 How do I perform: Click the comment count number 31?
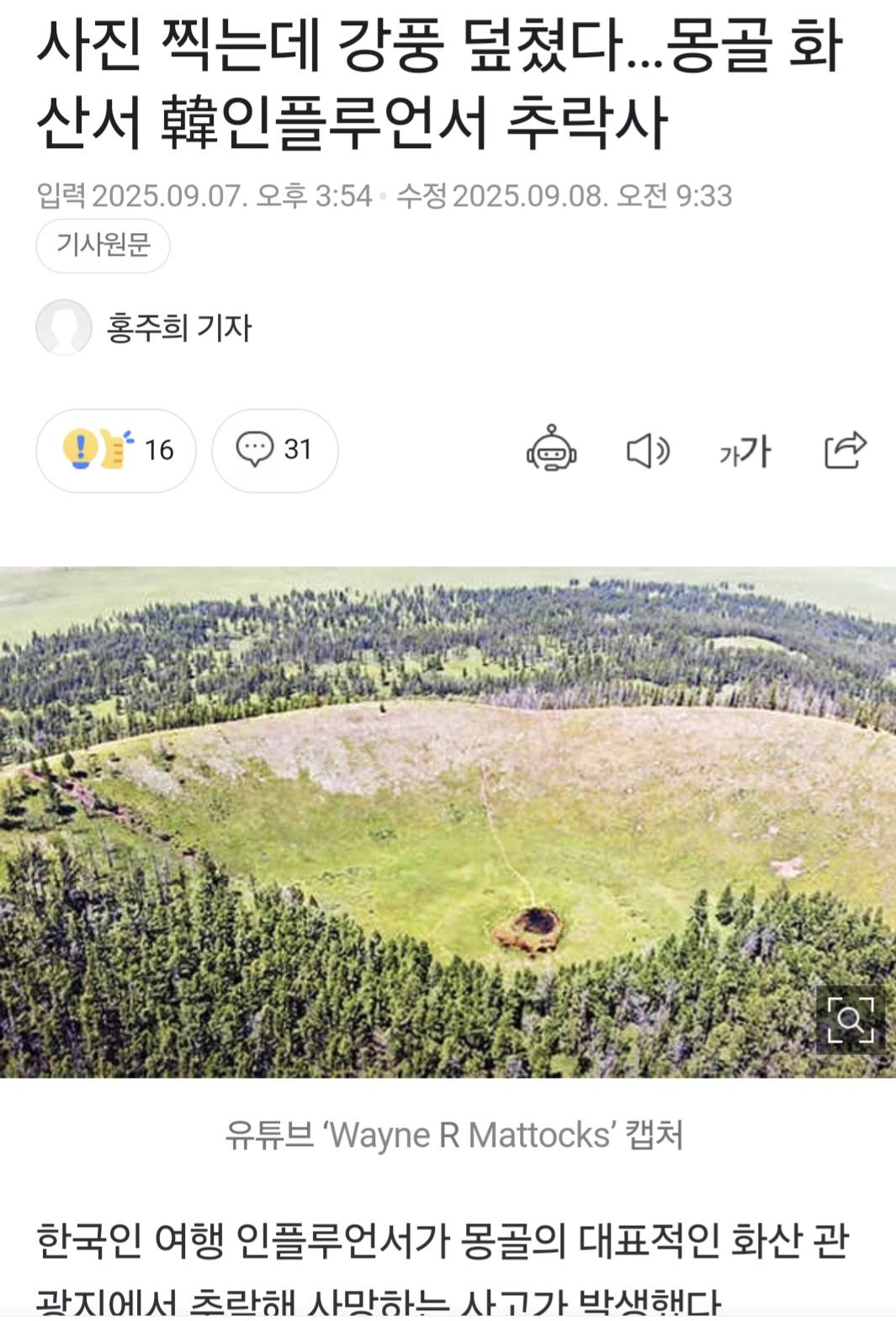298,451
